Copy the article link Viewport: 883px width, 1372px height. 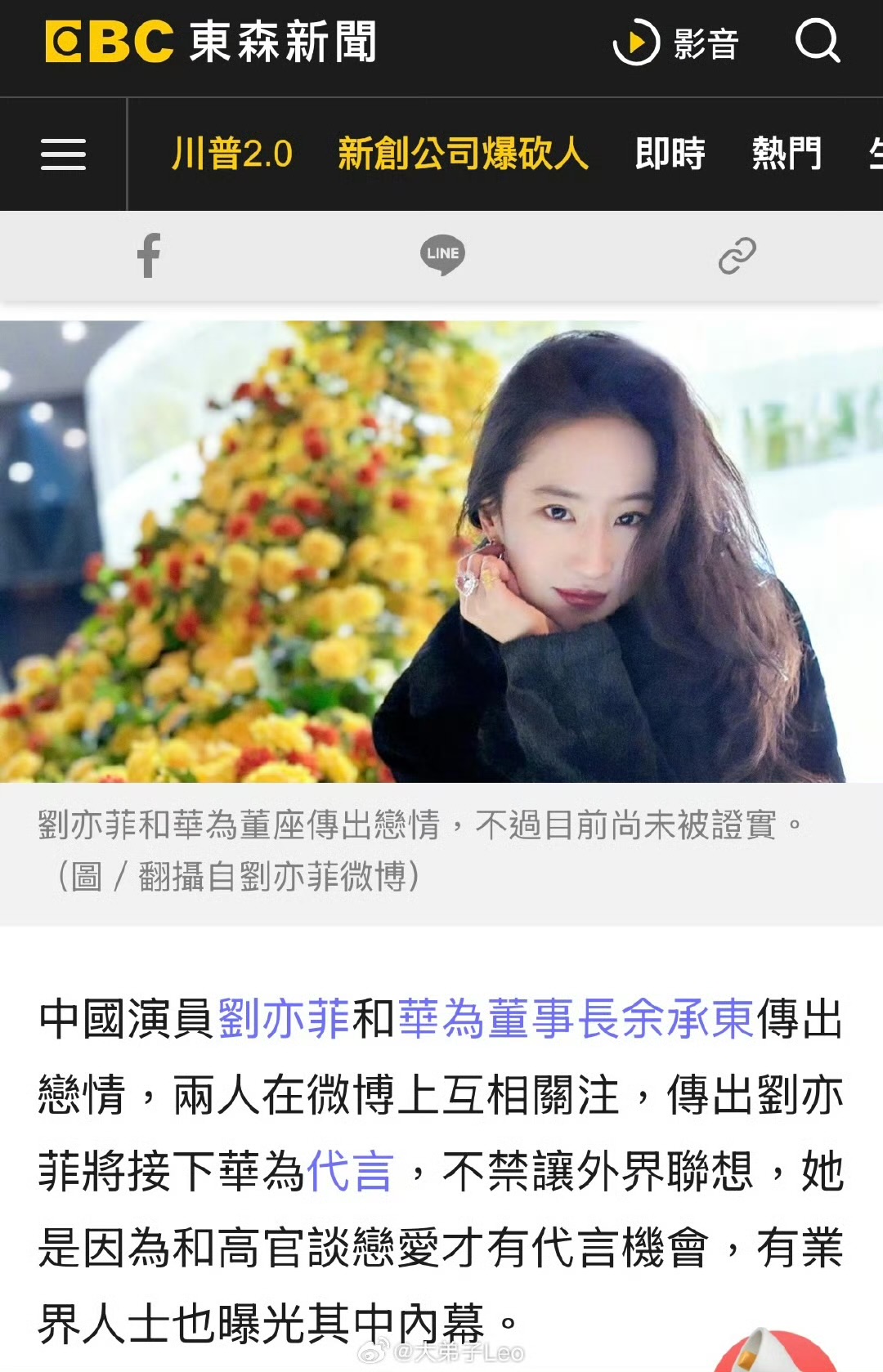(737, 255)
